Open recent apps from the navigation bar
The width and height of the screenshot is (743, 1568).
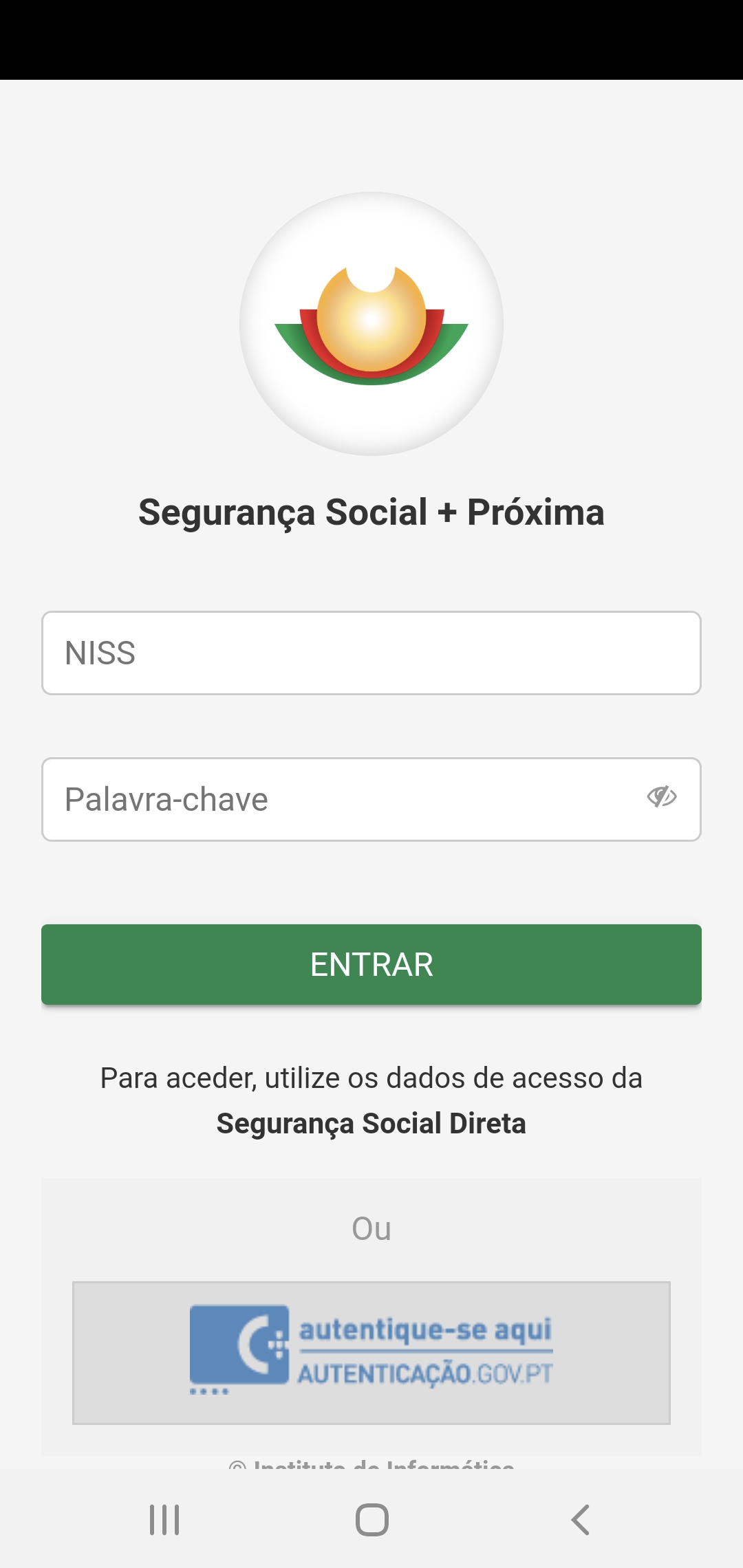tap(164, 1520)
